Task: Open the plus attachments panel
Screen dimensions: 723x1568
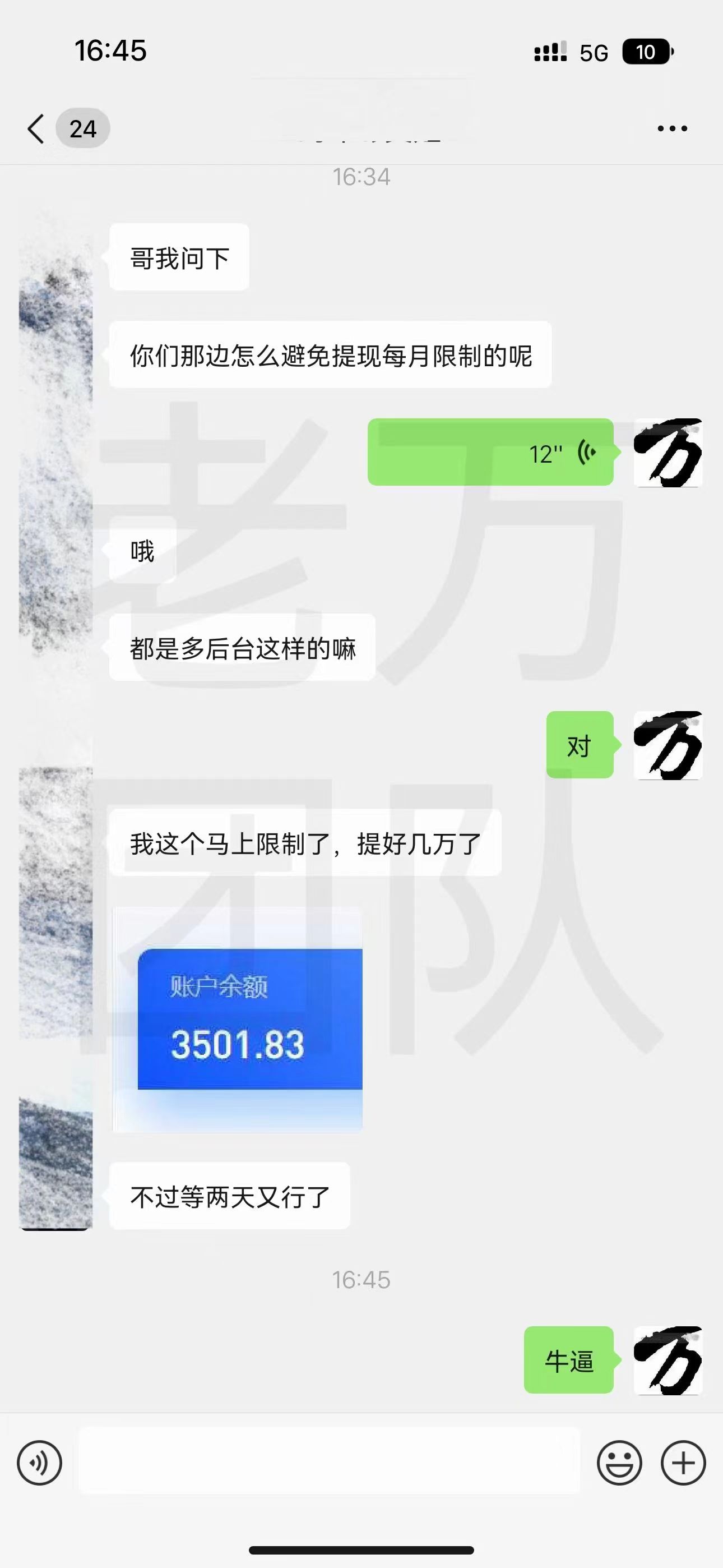Action: click(683, 1463)
